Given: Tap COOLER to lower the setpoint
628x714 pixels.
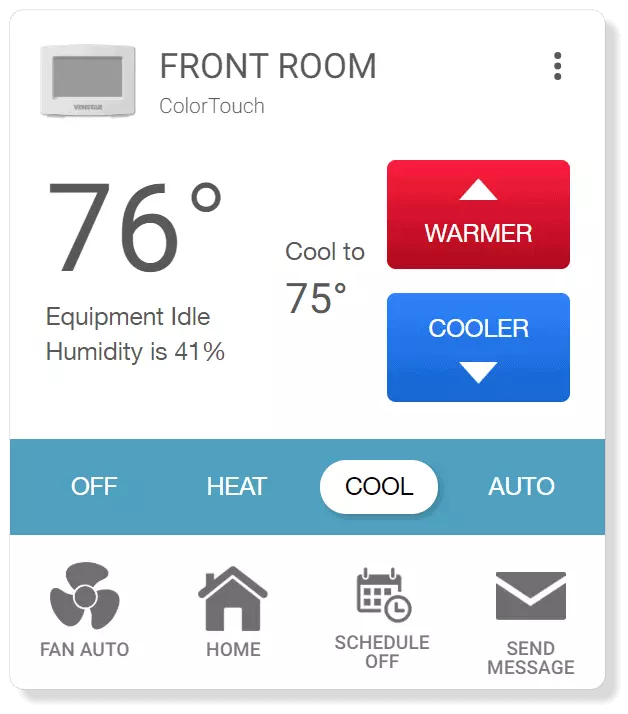Looking at the screenshot, I should point(478,347).
